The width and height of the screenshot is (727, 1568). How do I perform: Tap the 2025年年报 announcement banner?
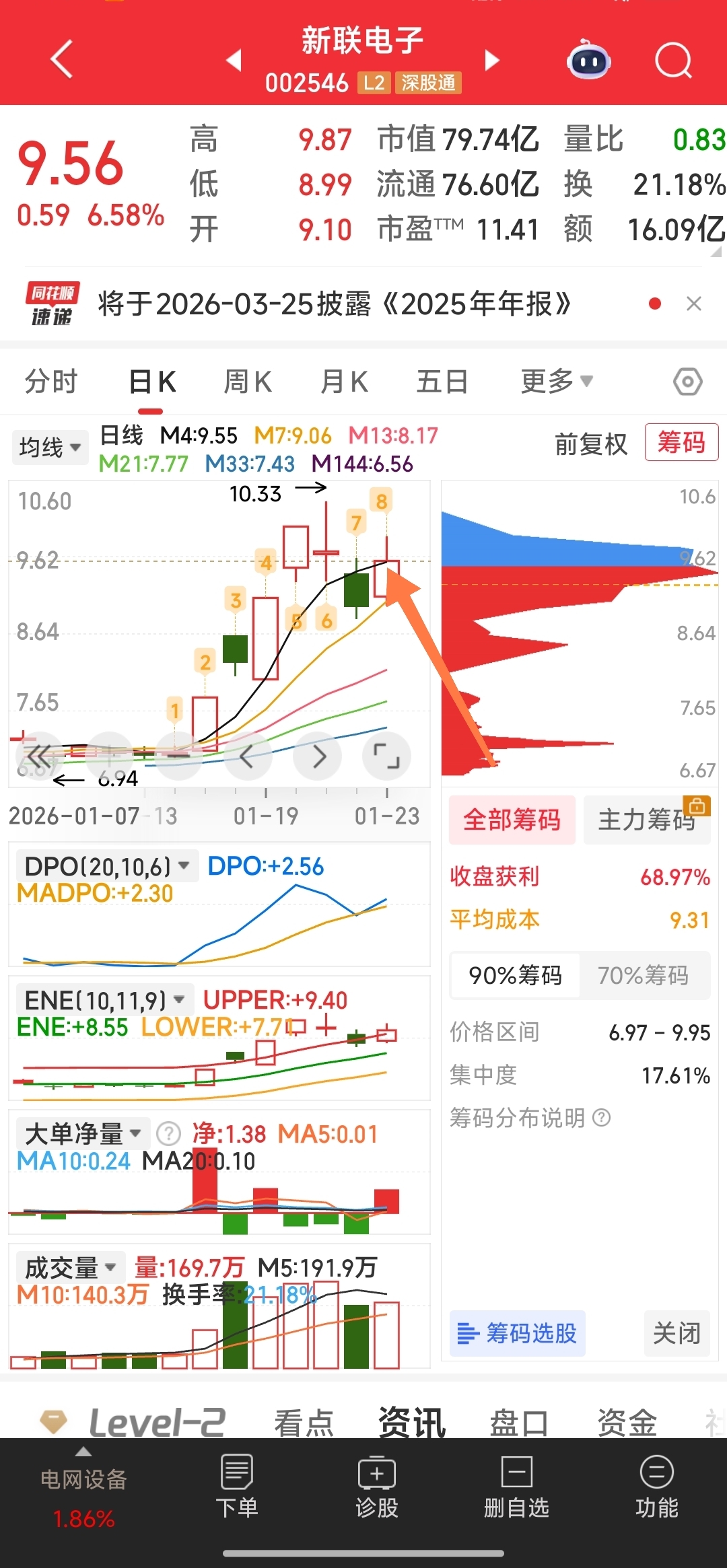click(x=335, y=304)
